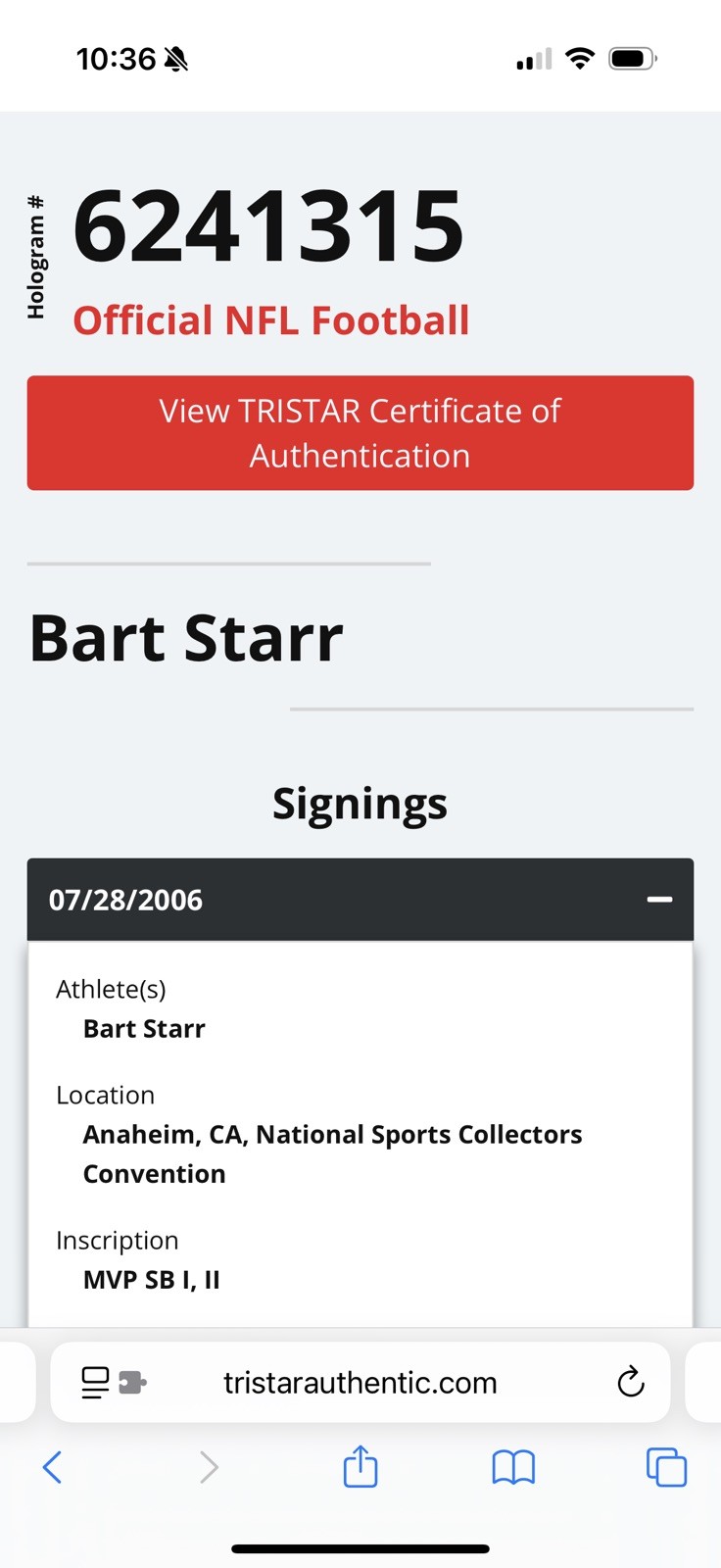The width and height of the screenshot is (721, 1568).
Task: Tap the Wi-Fi status icon
Action: 580,58
